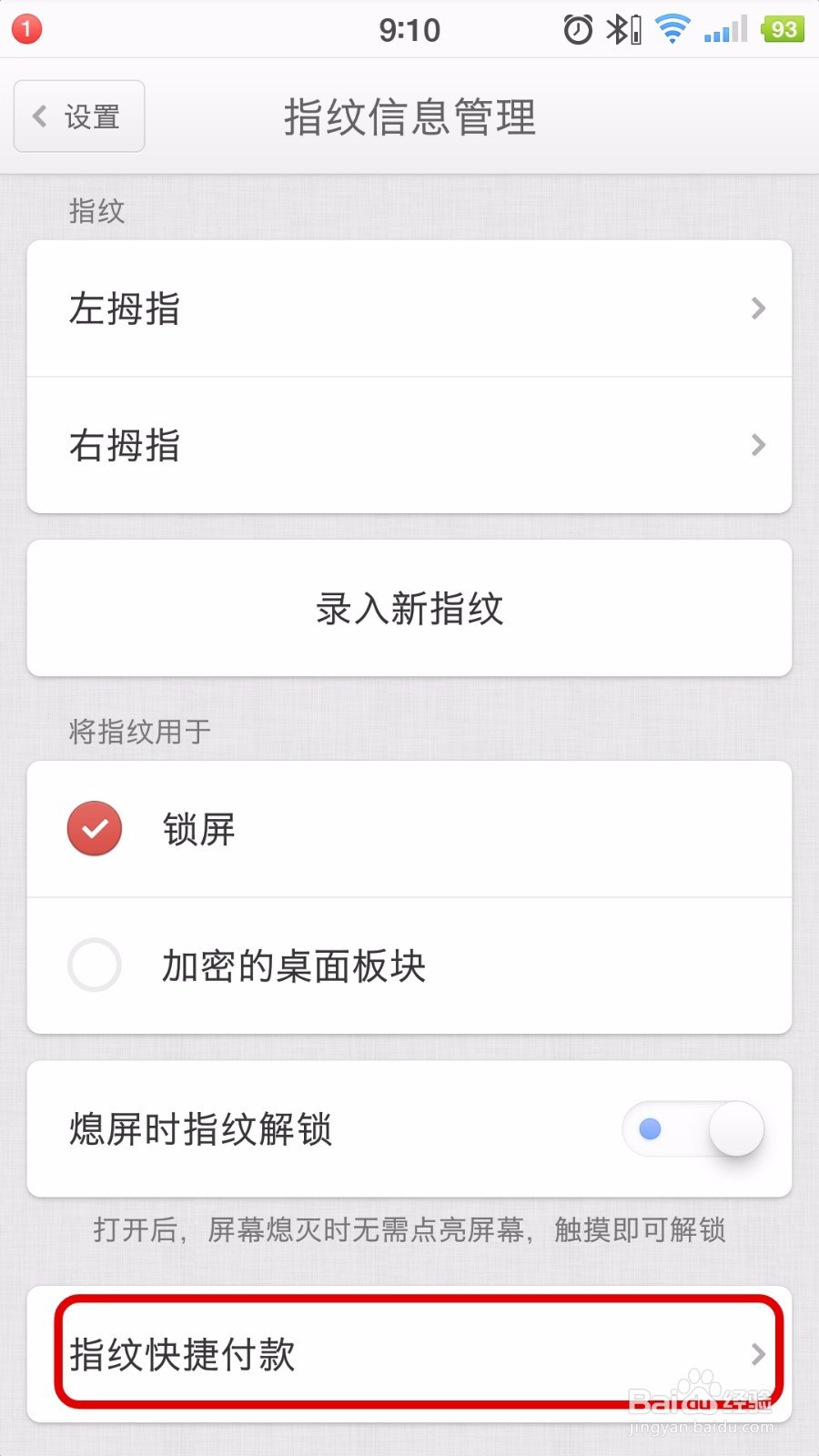Image resolution: width=819 pixels, height=1456 pixels.
Task: Return to 设置 menu
Action: point(78,116)
